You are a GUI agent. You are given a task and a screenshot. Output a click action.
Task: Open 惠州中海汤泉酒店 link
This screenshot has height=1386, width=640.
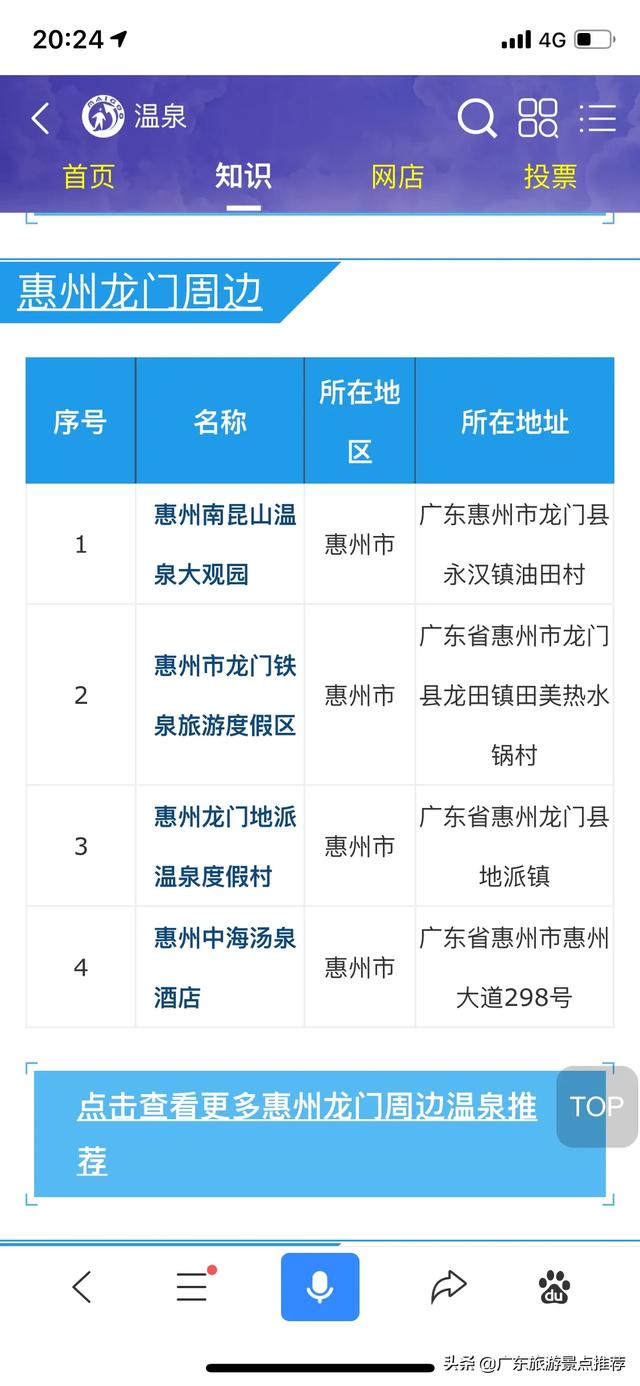(x=225, y=967)
